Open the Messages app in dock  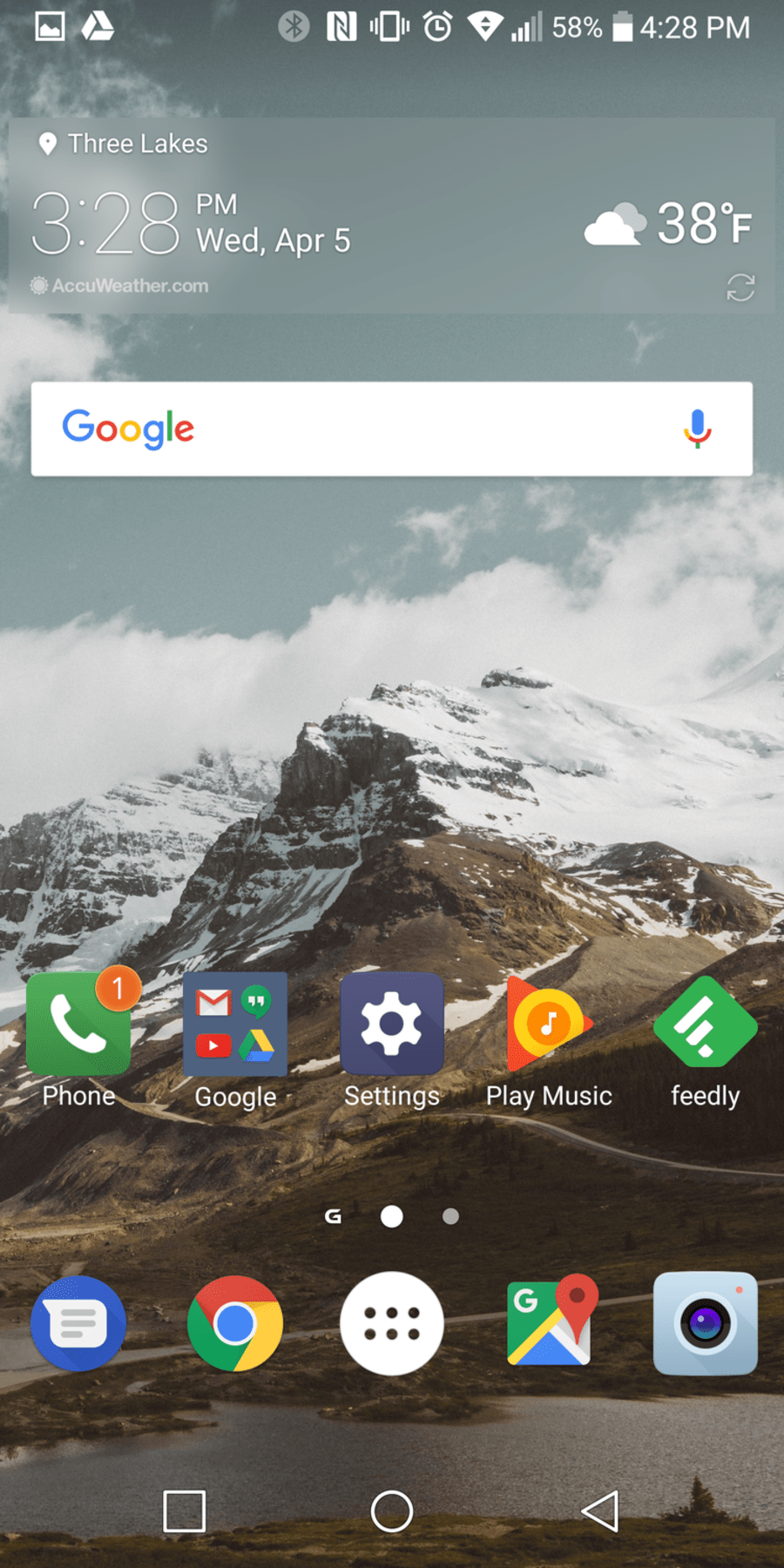coord(78,1323)
